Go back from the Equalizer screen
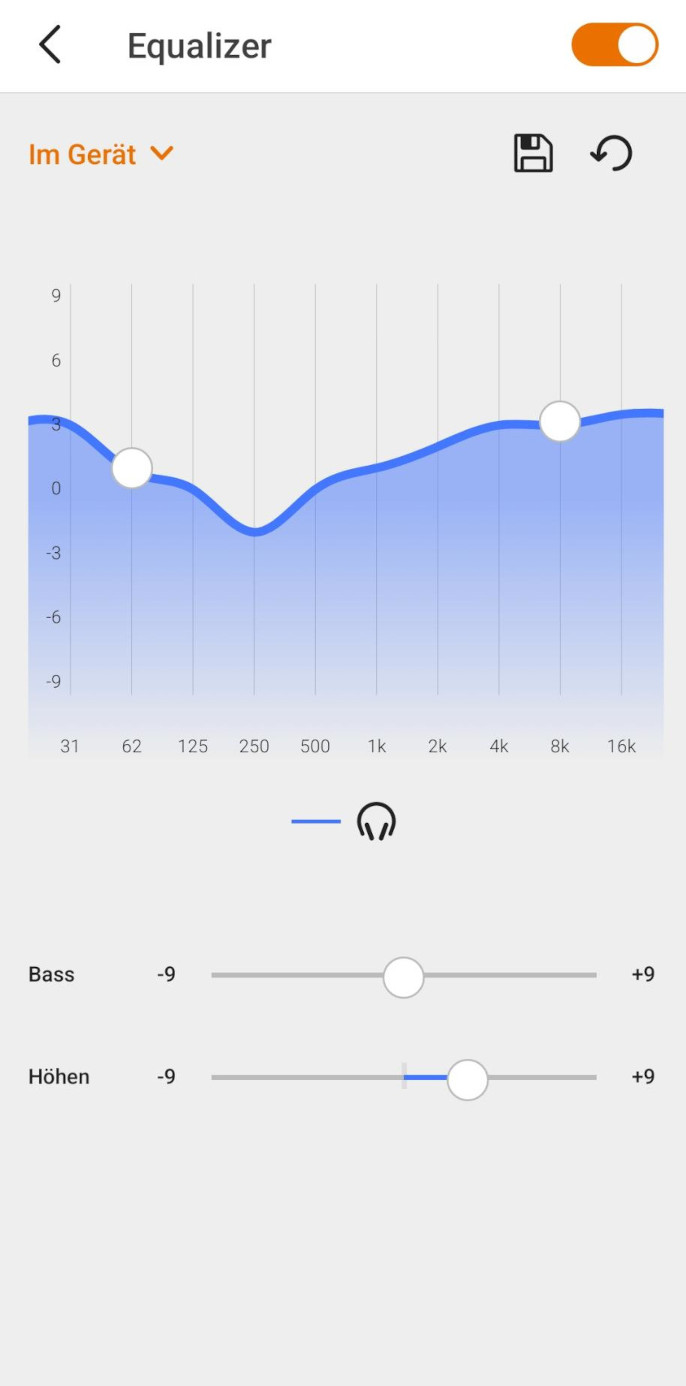 click(x=50, y=46)
